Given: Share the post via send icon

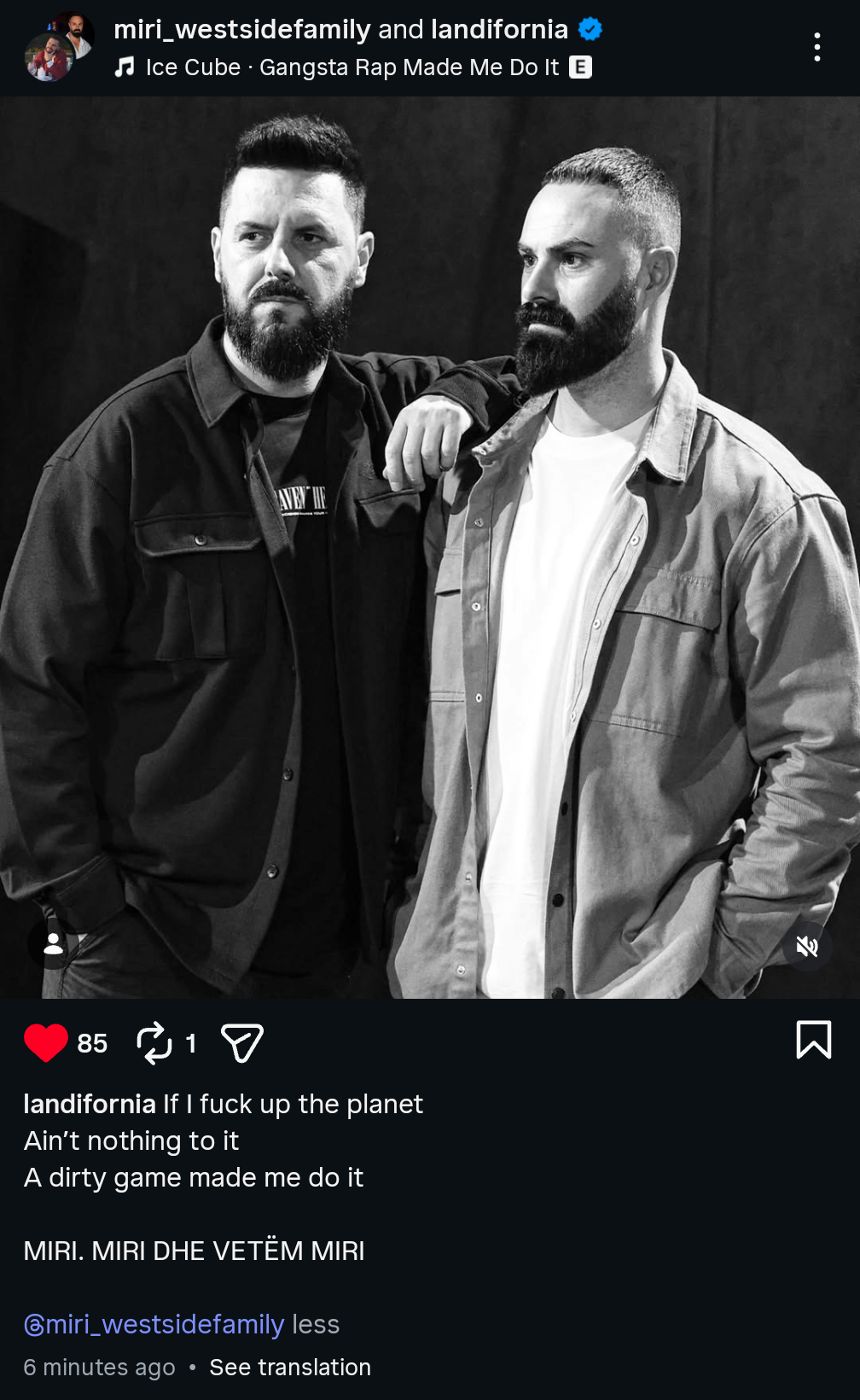Looking at the screenshot, I should click(x=242, y=1042).
